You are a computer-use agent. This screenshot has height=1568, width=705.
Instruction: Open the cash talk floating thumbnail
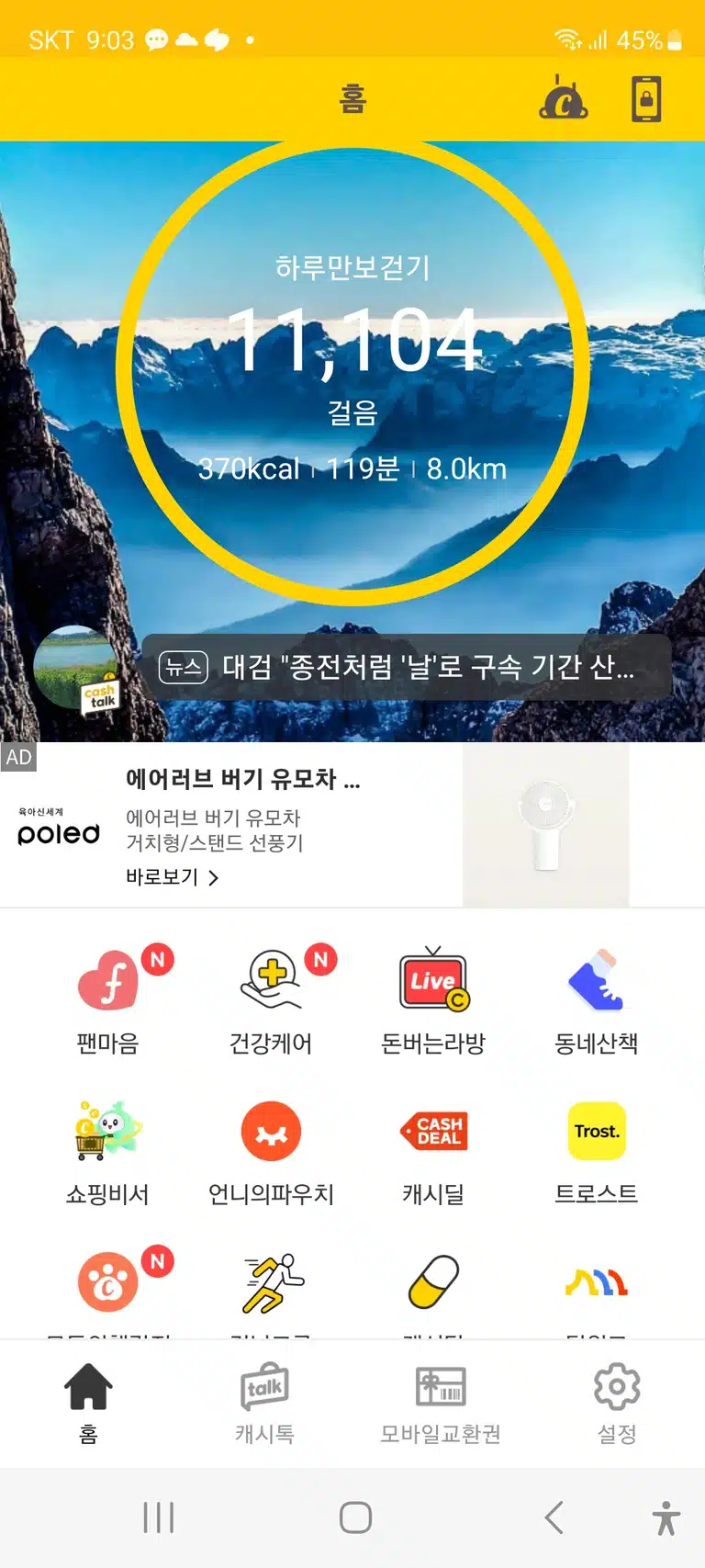77,670
